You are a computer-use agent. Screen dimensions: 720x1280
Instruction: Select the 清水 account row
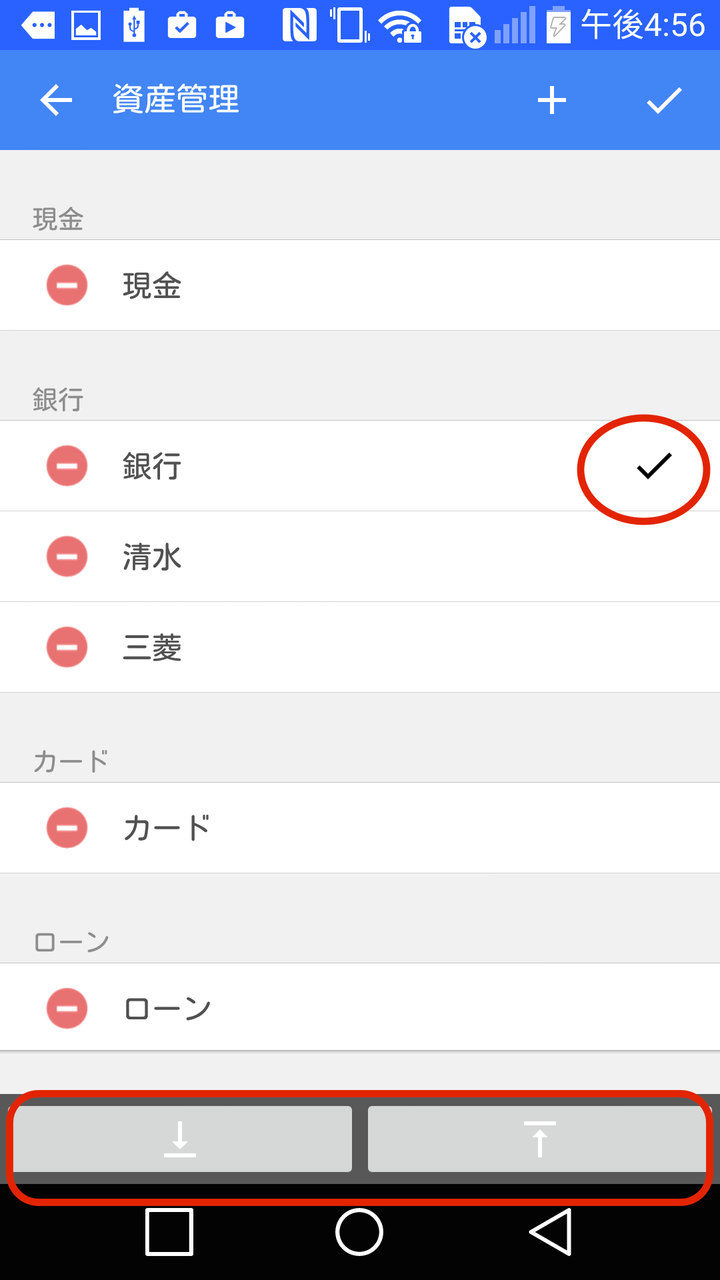coord(360,556)
